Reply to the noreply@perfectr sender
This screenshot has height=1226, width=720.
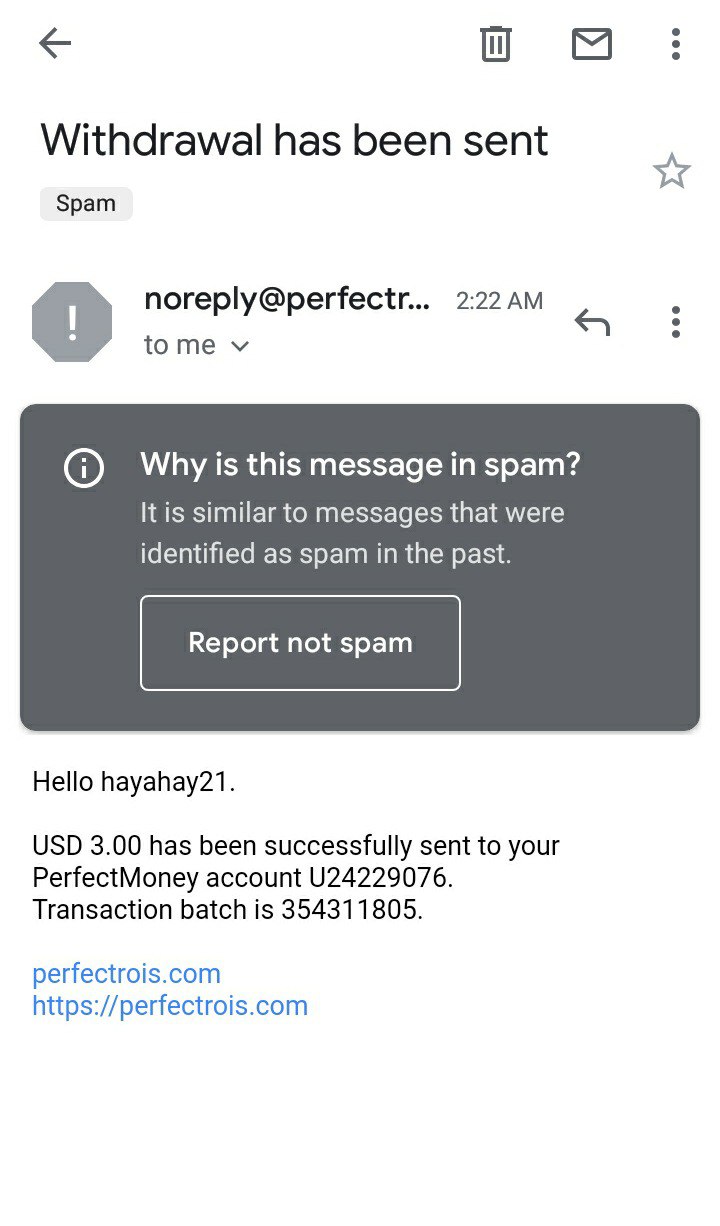592,322
